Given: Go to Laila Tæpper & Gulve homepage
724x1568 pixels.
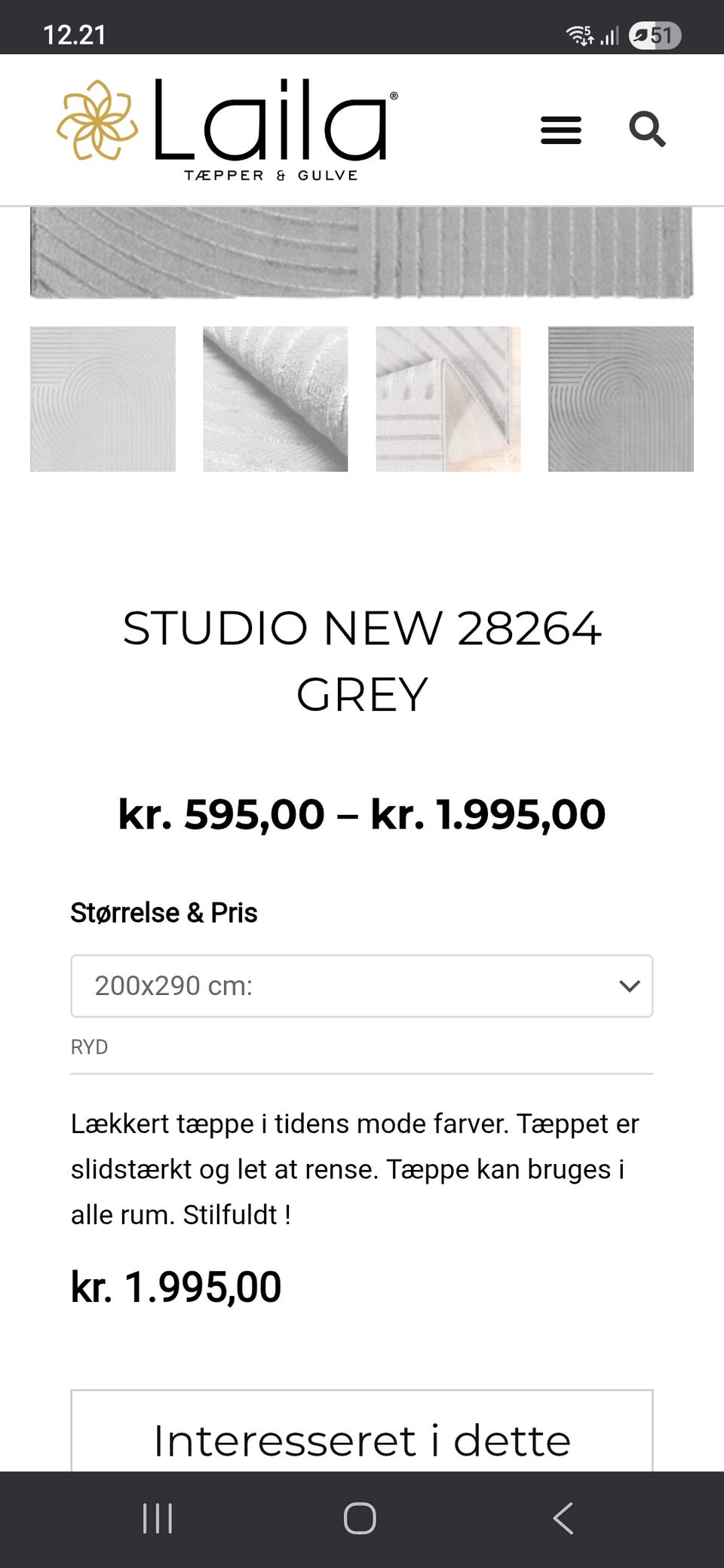Looking at the screenshot, I should (x=228, y=130).
